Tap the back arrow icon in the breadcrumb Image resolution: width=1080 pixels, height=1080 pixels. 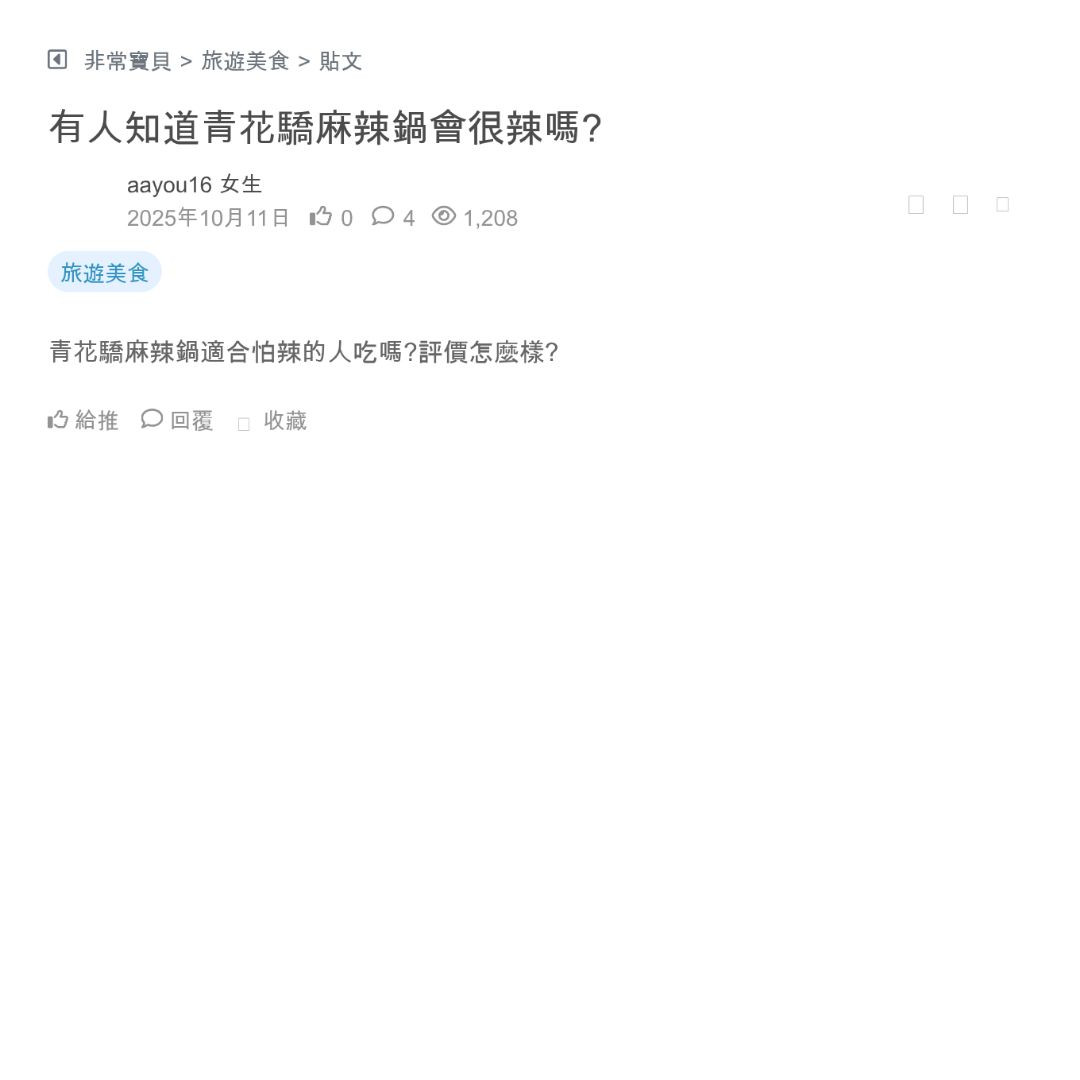coord(57,60)
